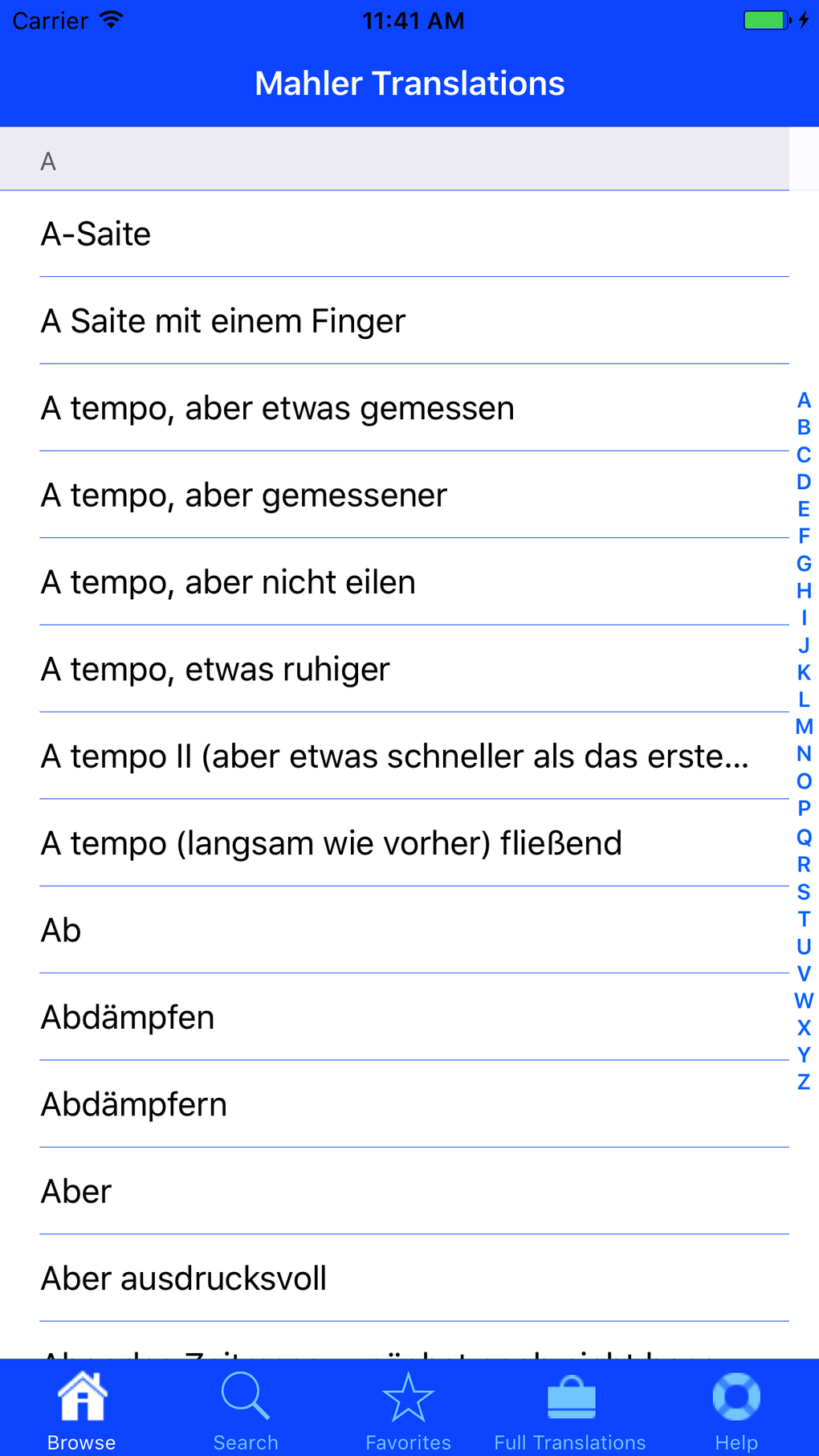Select A tempo, aber etwas gemessen
The height and width of the screenshot is (1456, 819).
coord(393,409)
